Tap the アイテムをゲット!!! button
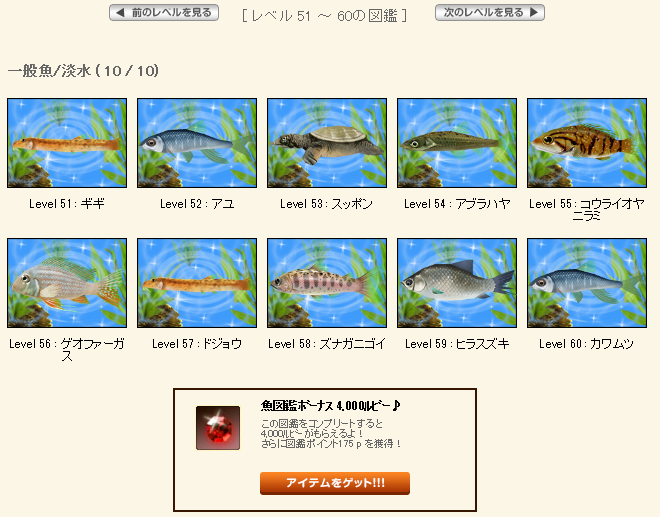 (334, 484)
